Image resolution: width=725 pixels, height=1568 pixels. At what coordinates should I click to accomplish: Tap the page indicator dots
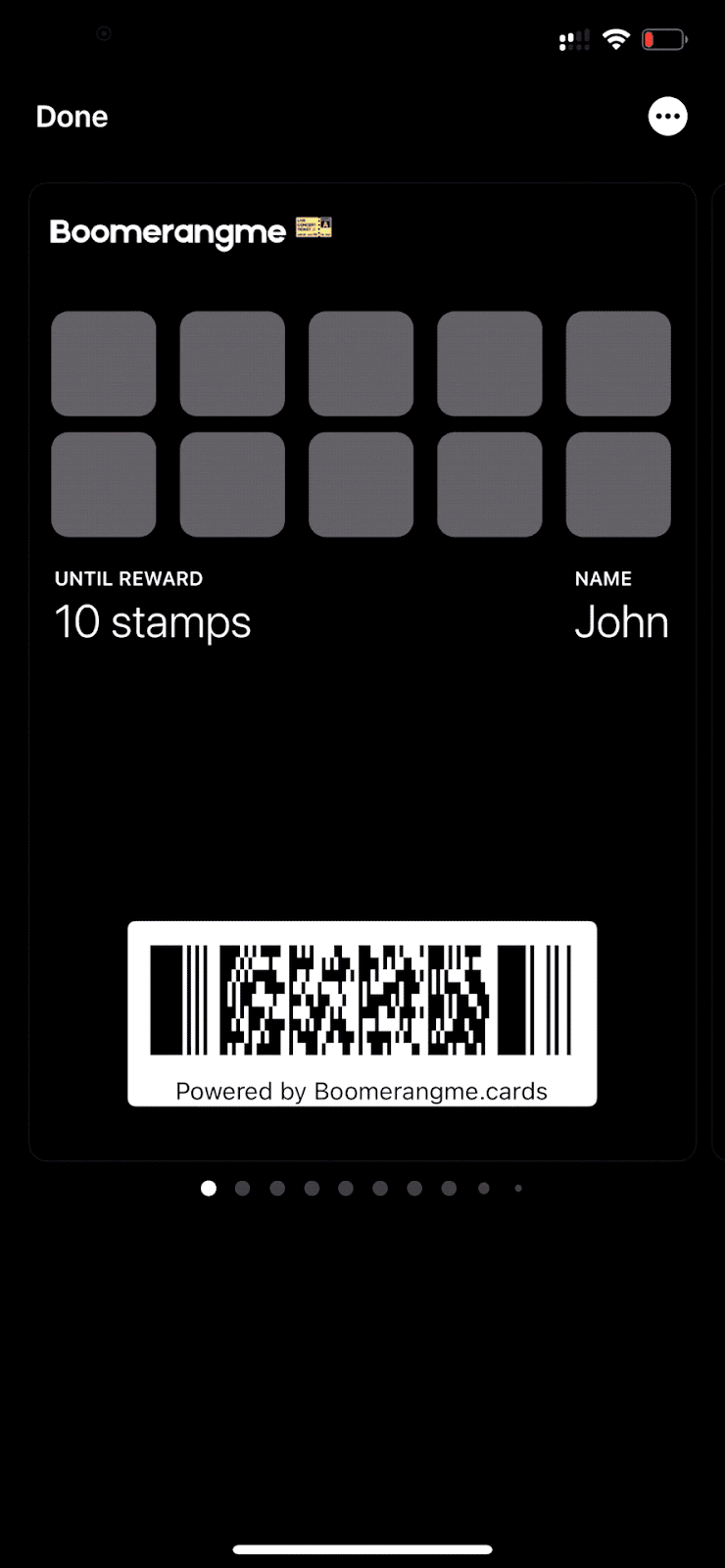[362, 1188]
